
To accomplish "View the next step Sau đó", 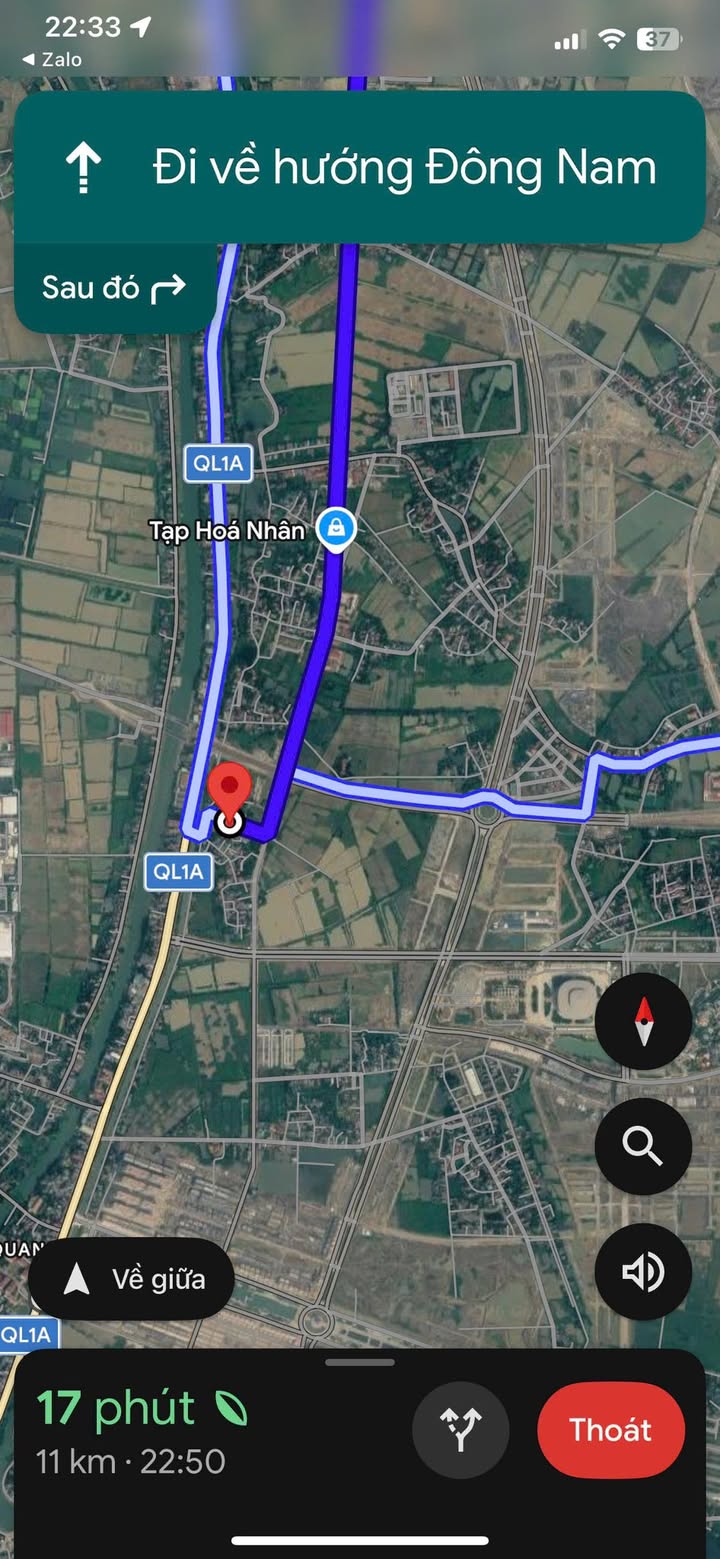I will (x=115, y=288).
